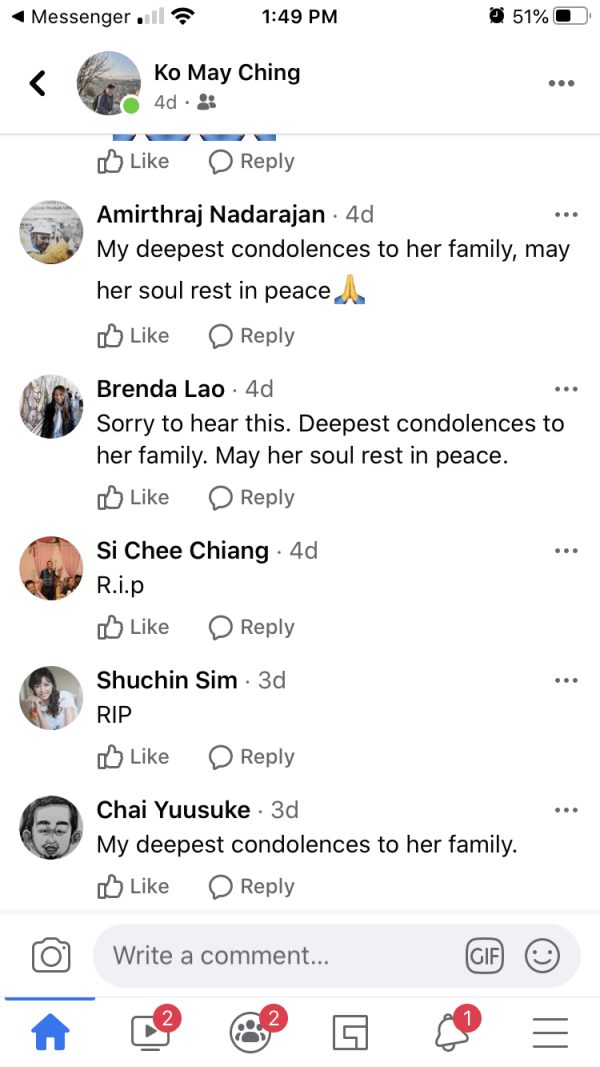Image resolution: width=600 pixels, height=1067 pixels.
Task: Open the GIF picker
Action: [x=485, y=957]
